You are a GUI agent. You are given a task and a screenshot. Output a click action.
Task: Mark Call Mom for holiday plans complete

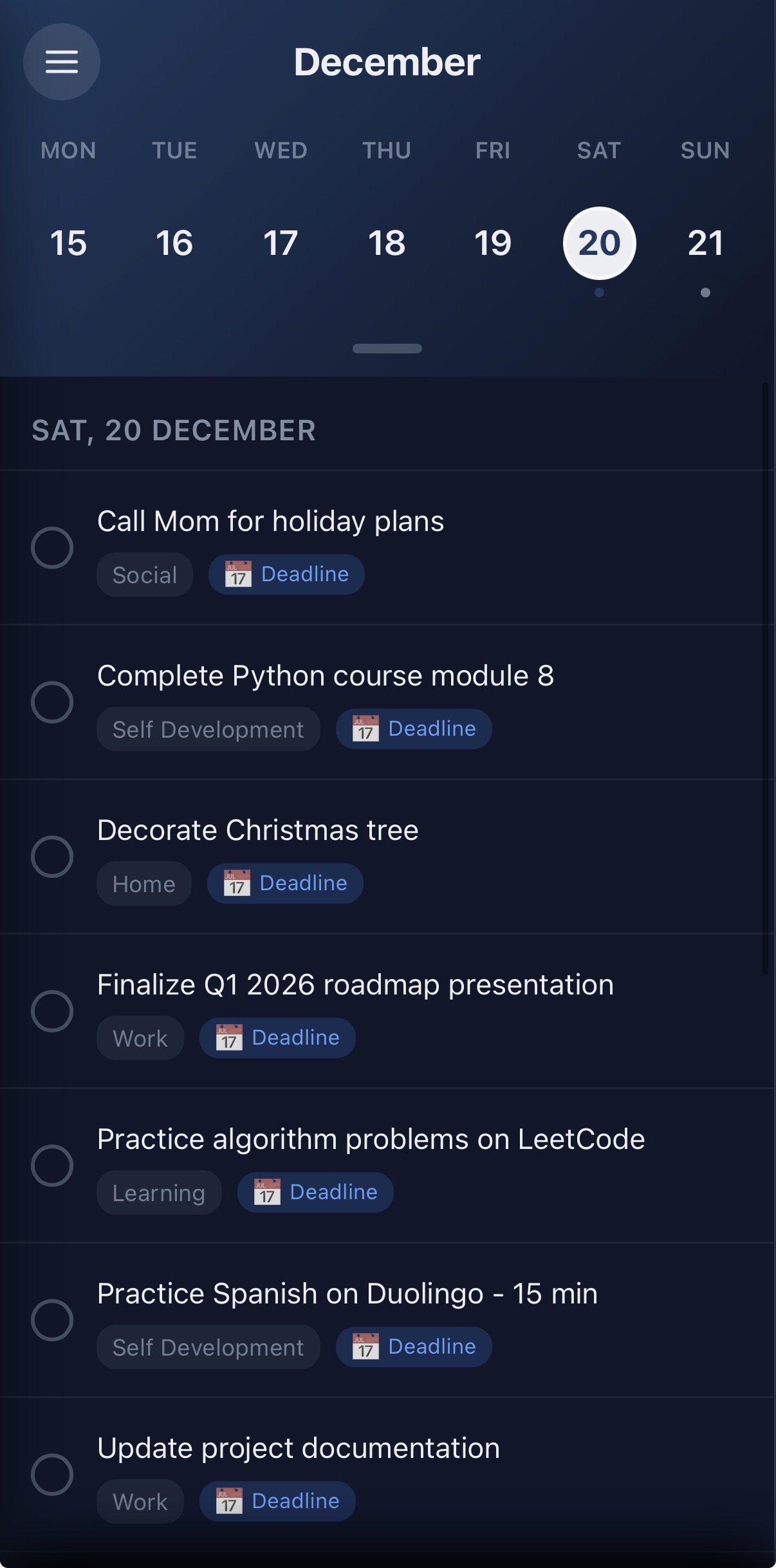53,546
